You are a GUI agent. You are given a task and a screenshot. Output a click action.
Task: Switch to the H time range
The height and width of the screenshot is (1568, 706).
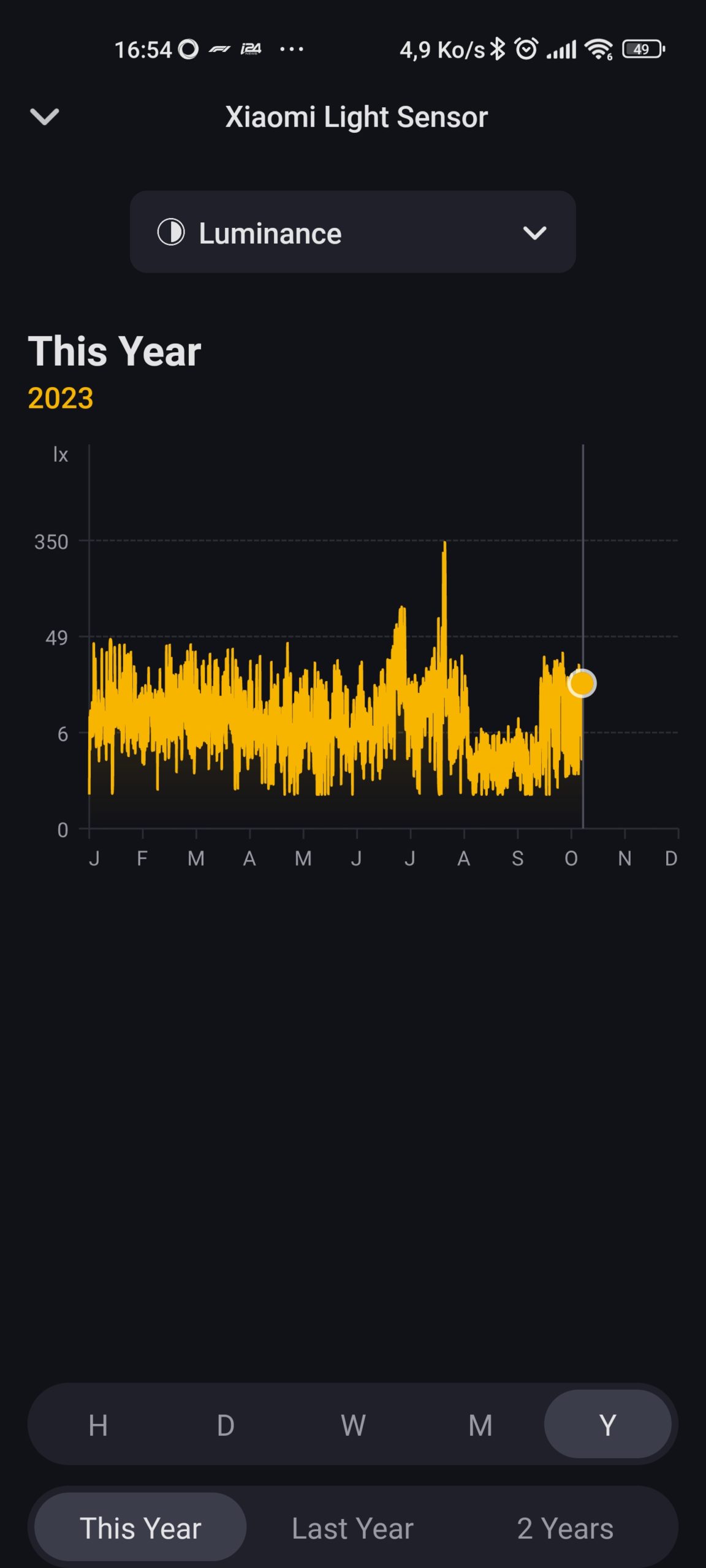click(98, 1425)
